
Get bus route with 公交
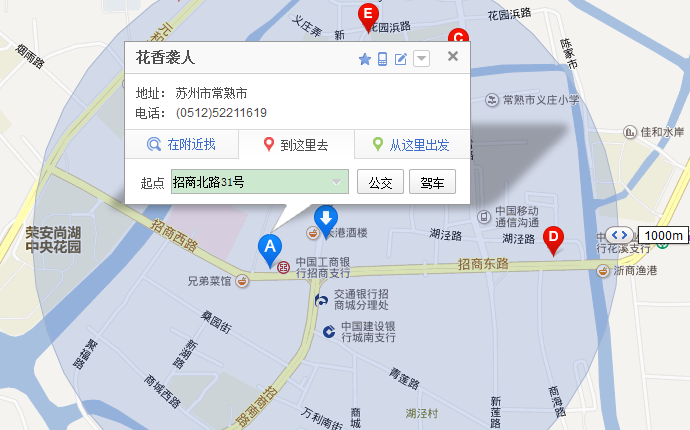(x=380, y=182)
